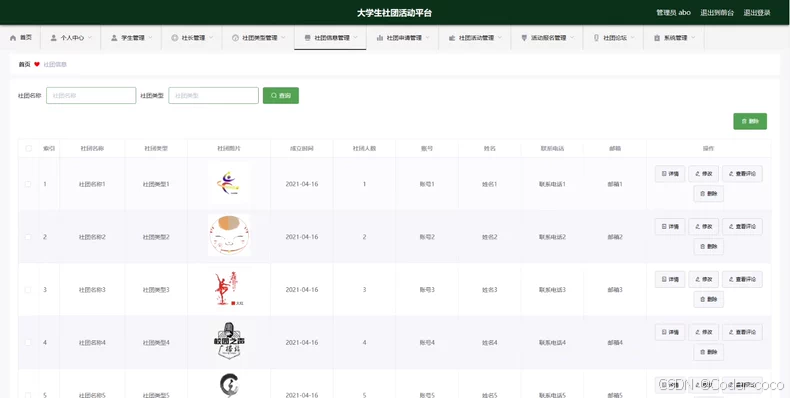This screenshot has width=790, height=398.
Task: Expand the 系统管理 menu
Action: coord(673,38)
